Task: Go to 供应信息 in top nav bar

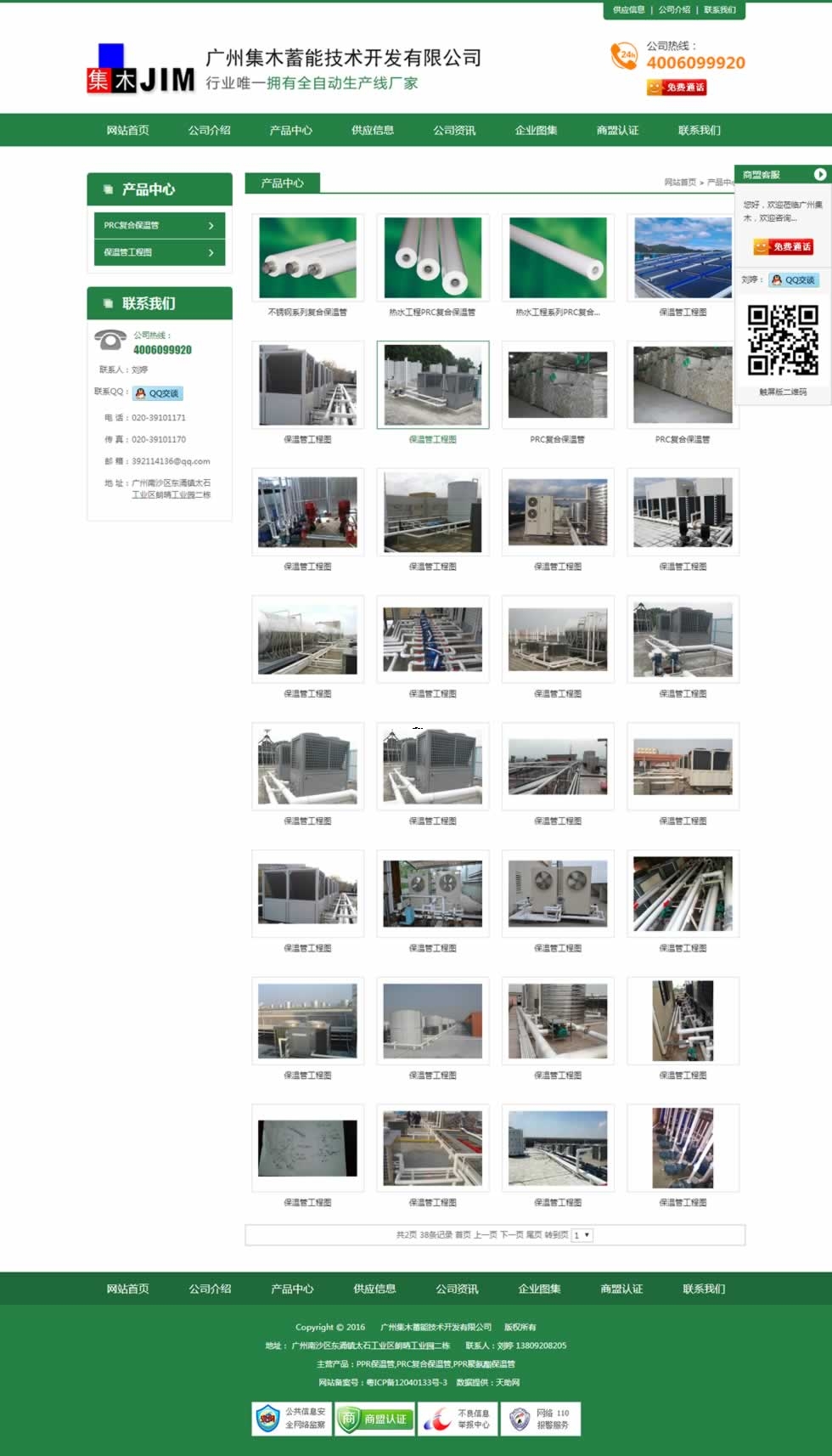Action: point(372,130)
